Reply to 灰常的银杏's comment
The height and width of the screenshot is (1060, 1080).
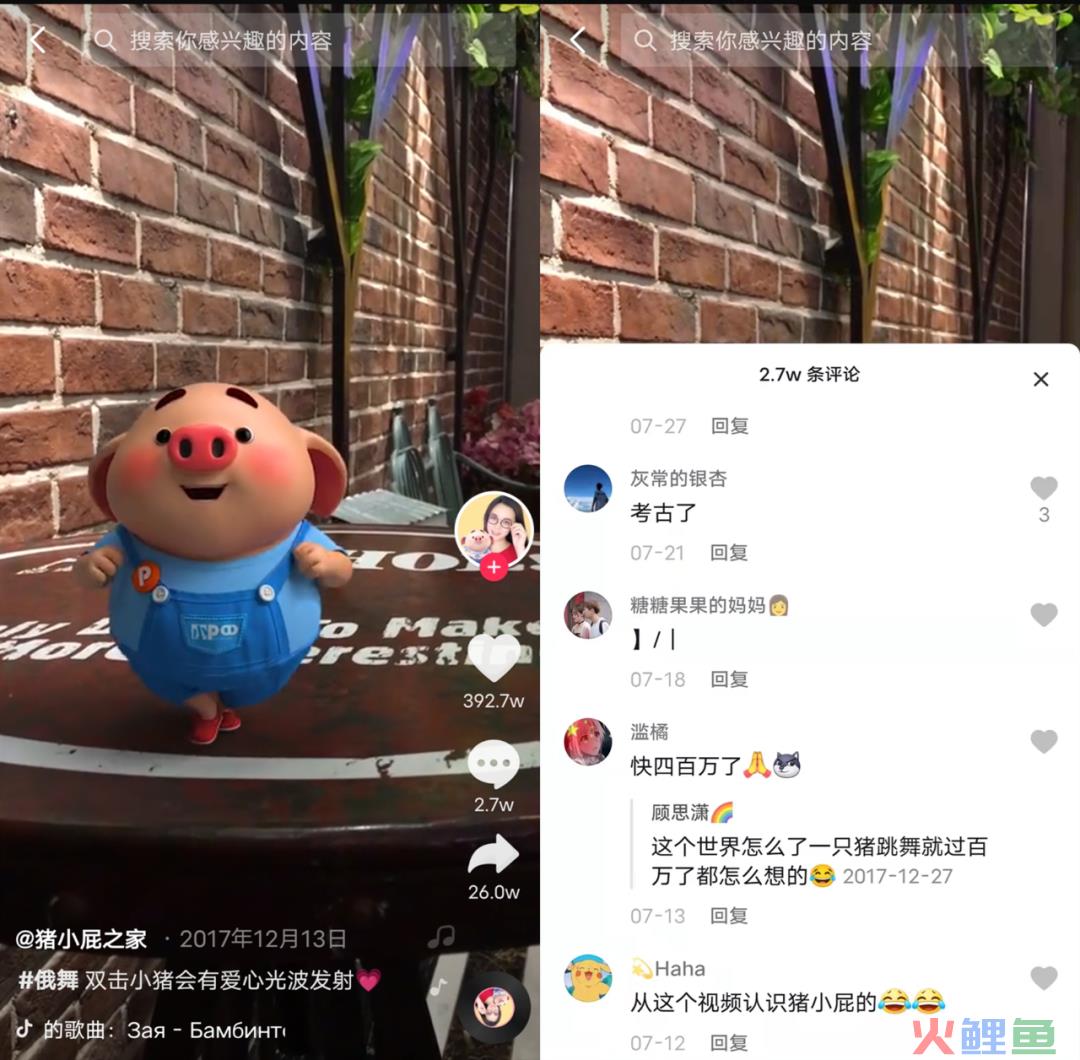[x=729, y=552]
